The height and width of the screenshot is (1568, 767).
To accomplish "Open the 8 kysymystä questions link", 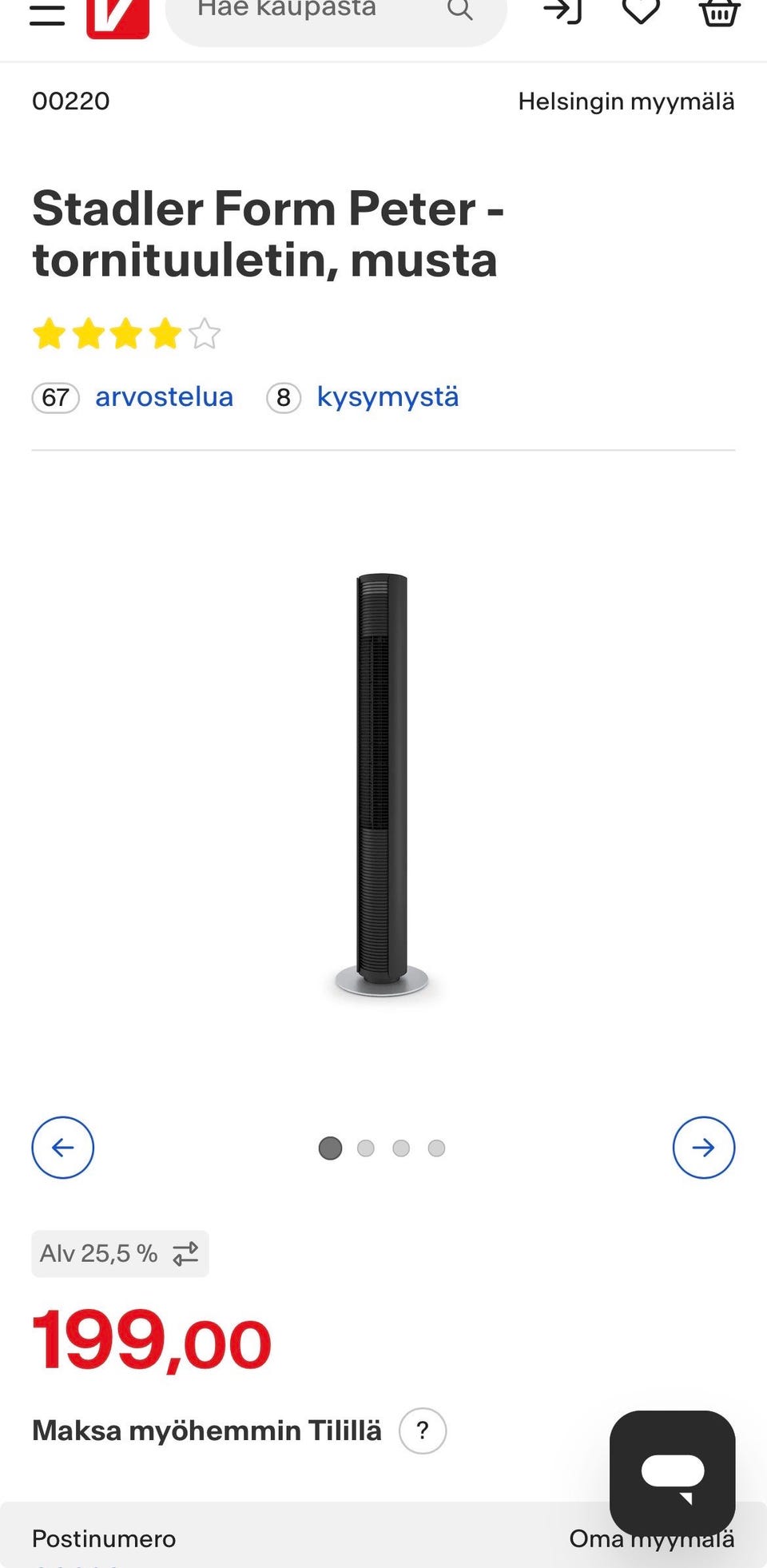I will [x=363, y=397].
